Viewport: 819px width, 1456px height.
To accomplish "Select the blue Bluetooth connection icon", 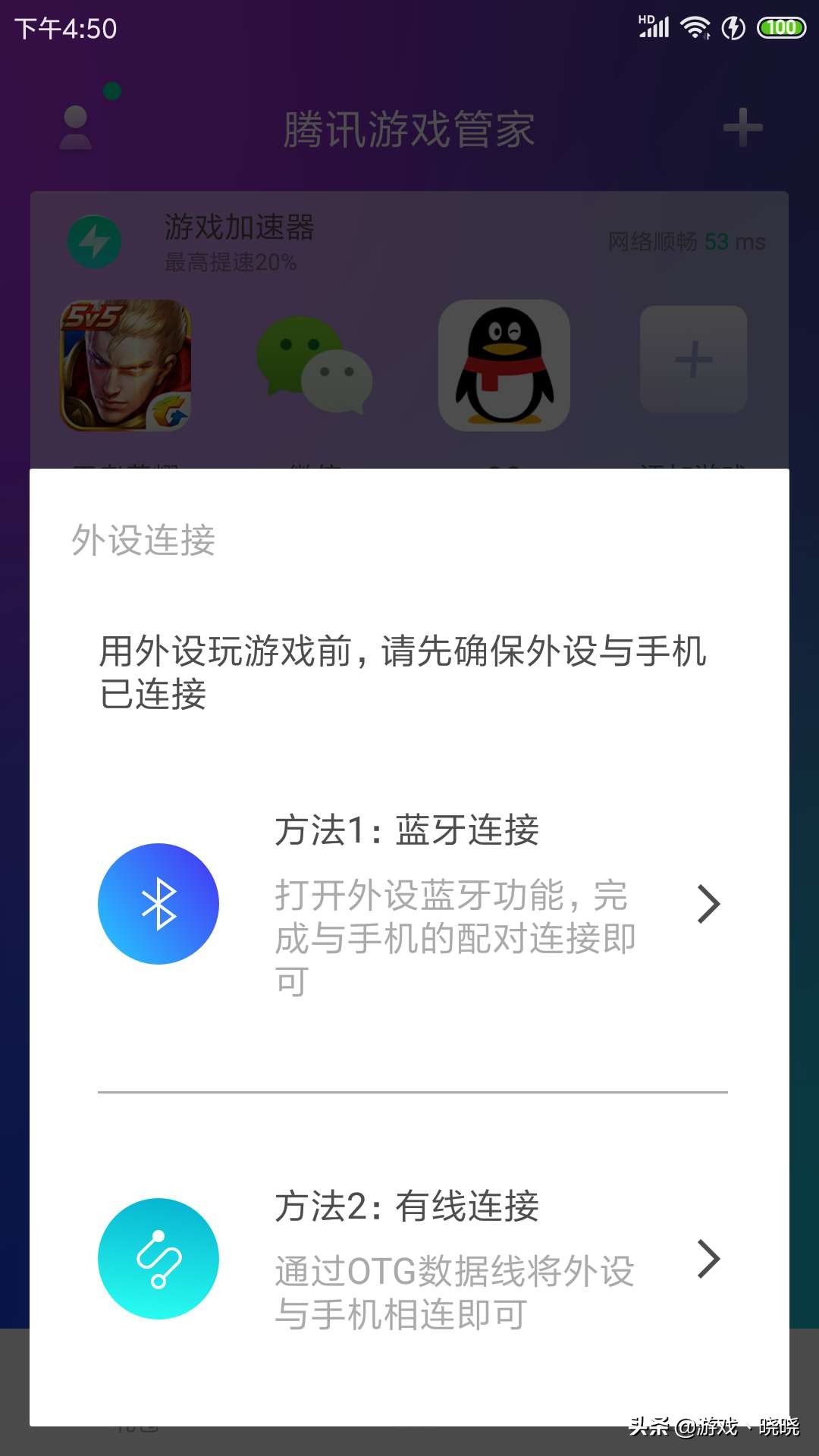I will coord(158,903).
